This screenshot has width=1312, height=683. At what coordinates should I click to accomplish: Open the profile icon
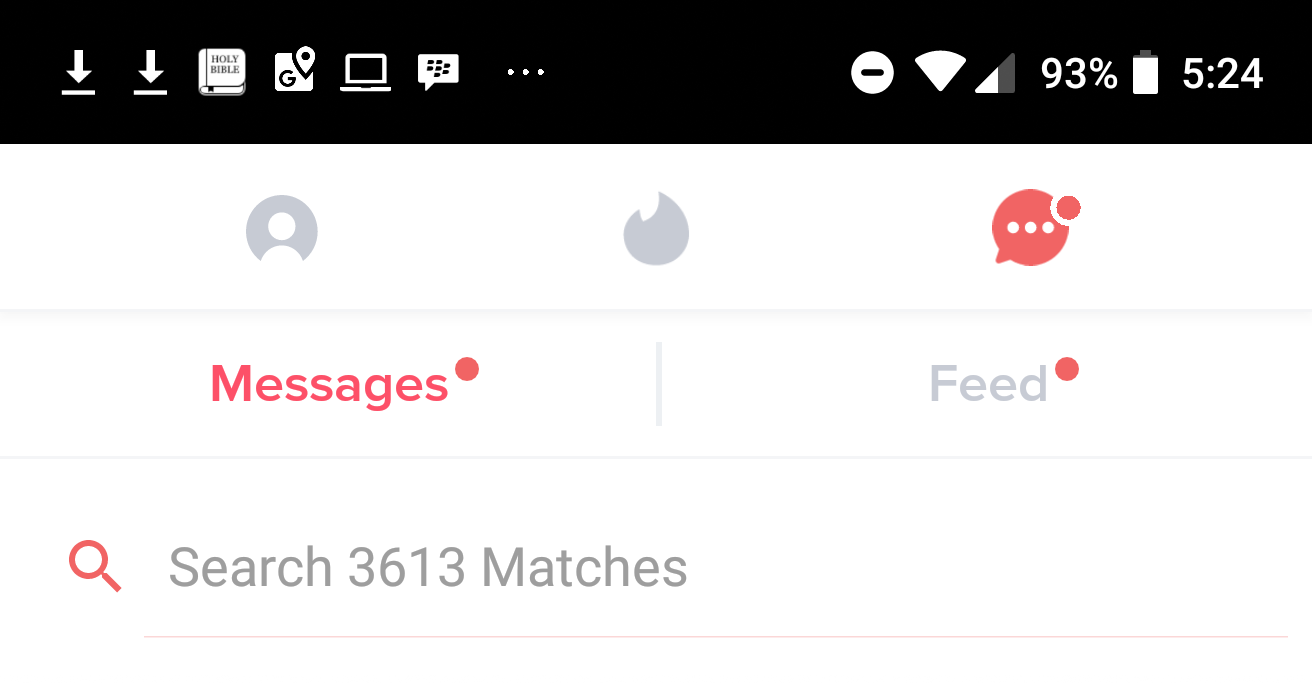click(x=282, y=230)
